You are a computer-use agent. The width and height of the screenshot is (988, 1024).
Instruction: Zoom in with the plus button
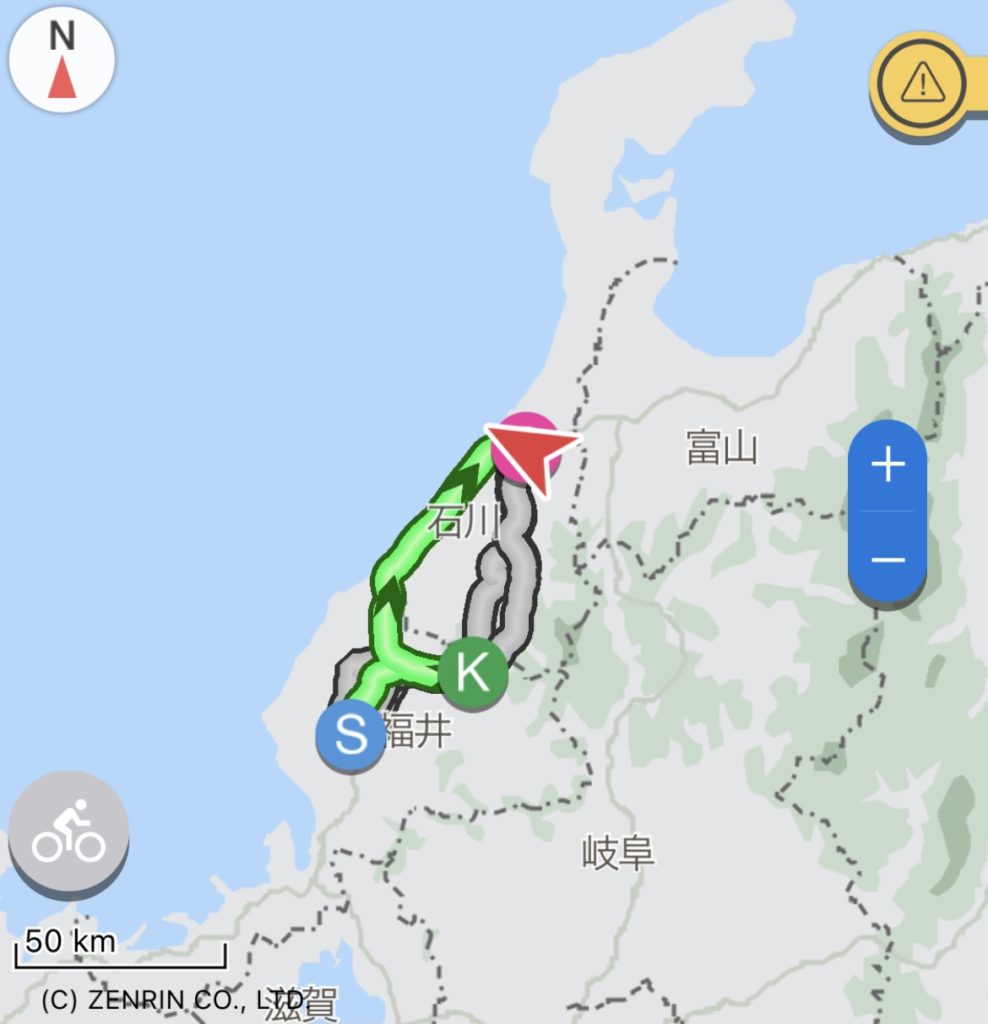pyautogui.click(x=888, y=465)
